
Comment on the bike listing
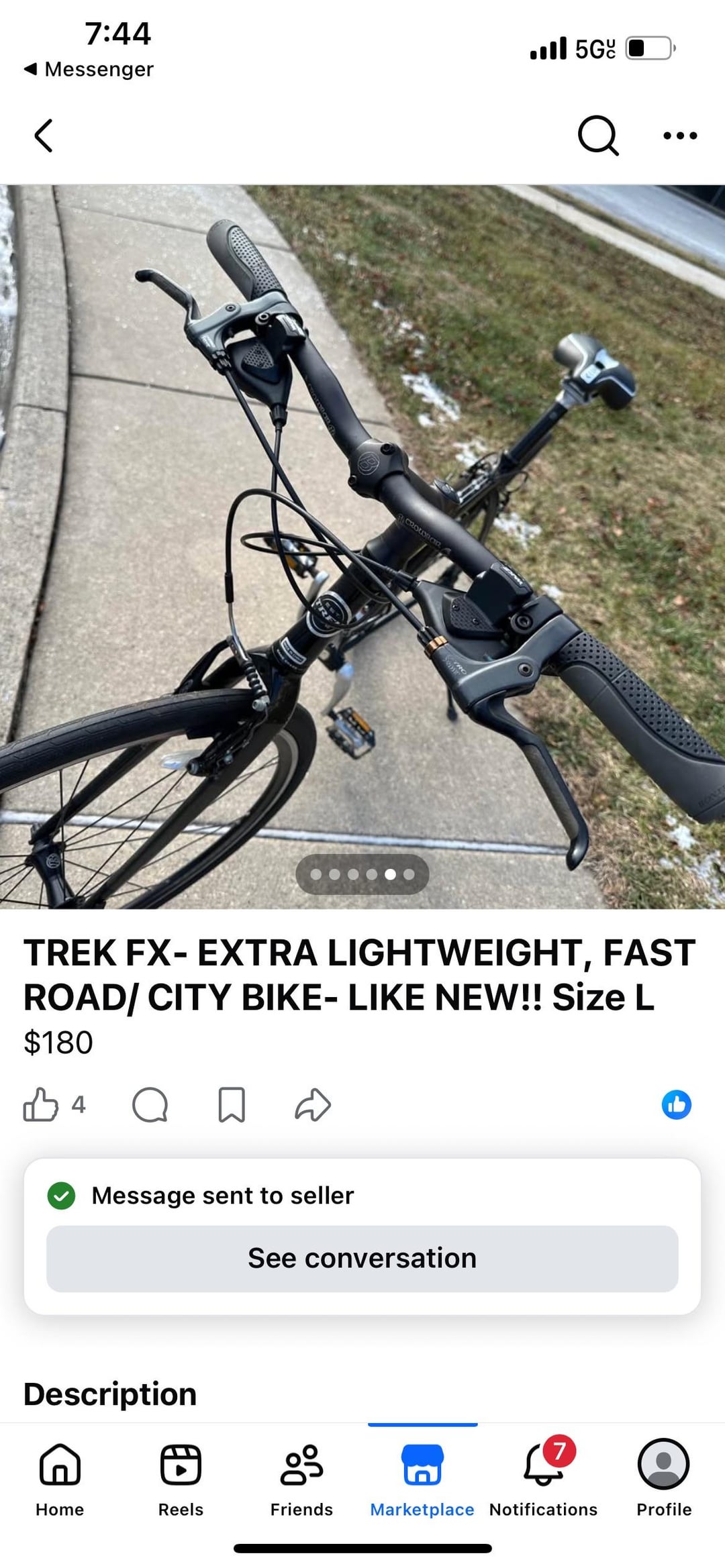(x=150, y=1105)
